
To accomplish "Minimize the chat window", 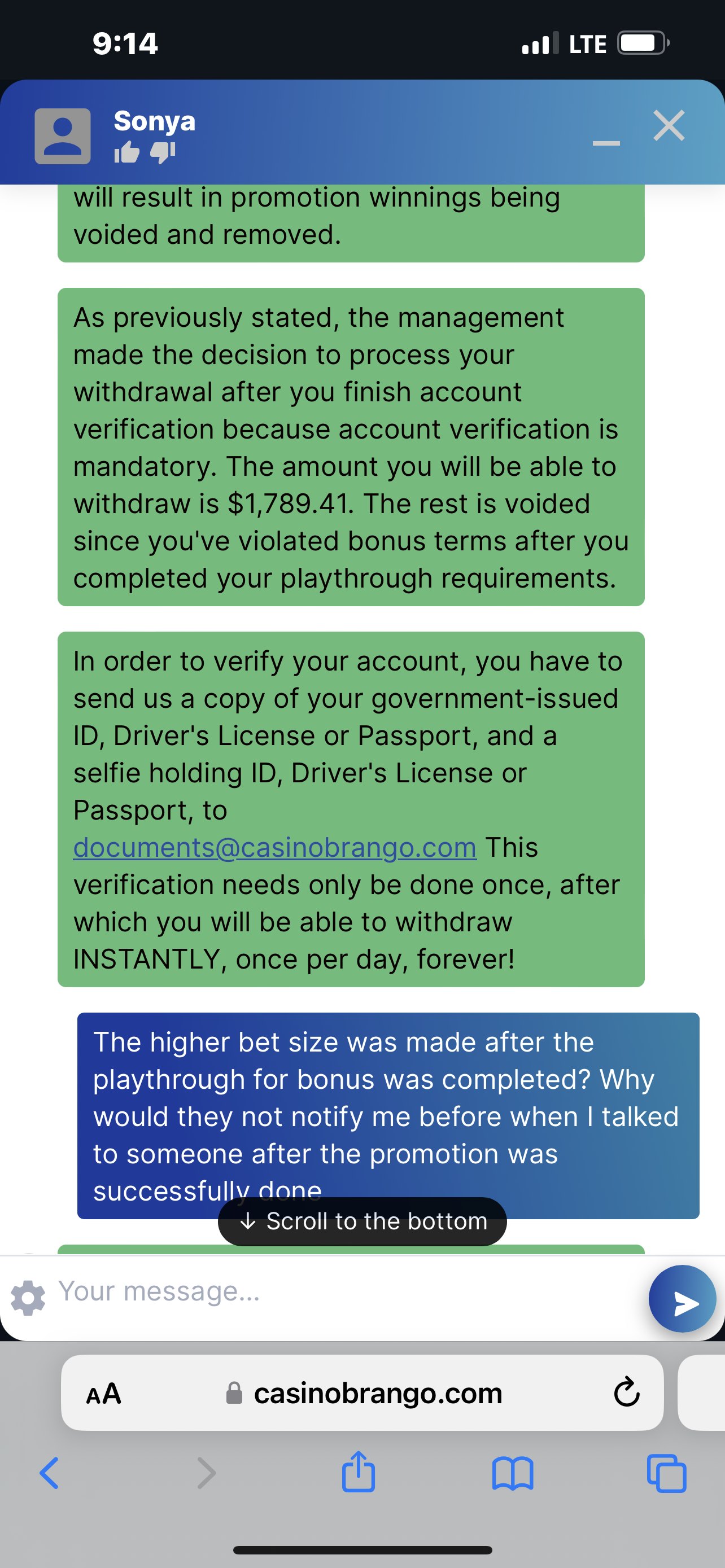I will coord(606,143).
